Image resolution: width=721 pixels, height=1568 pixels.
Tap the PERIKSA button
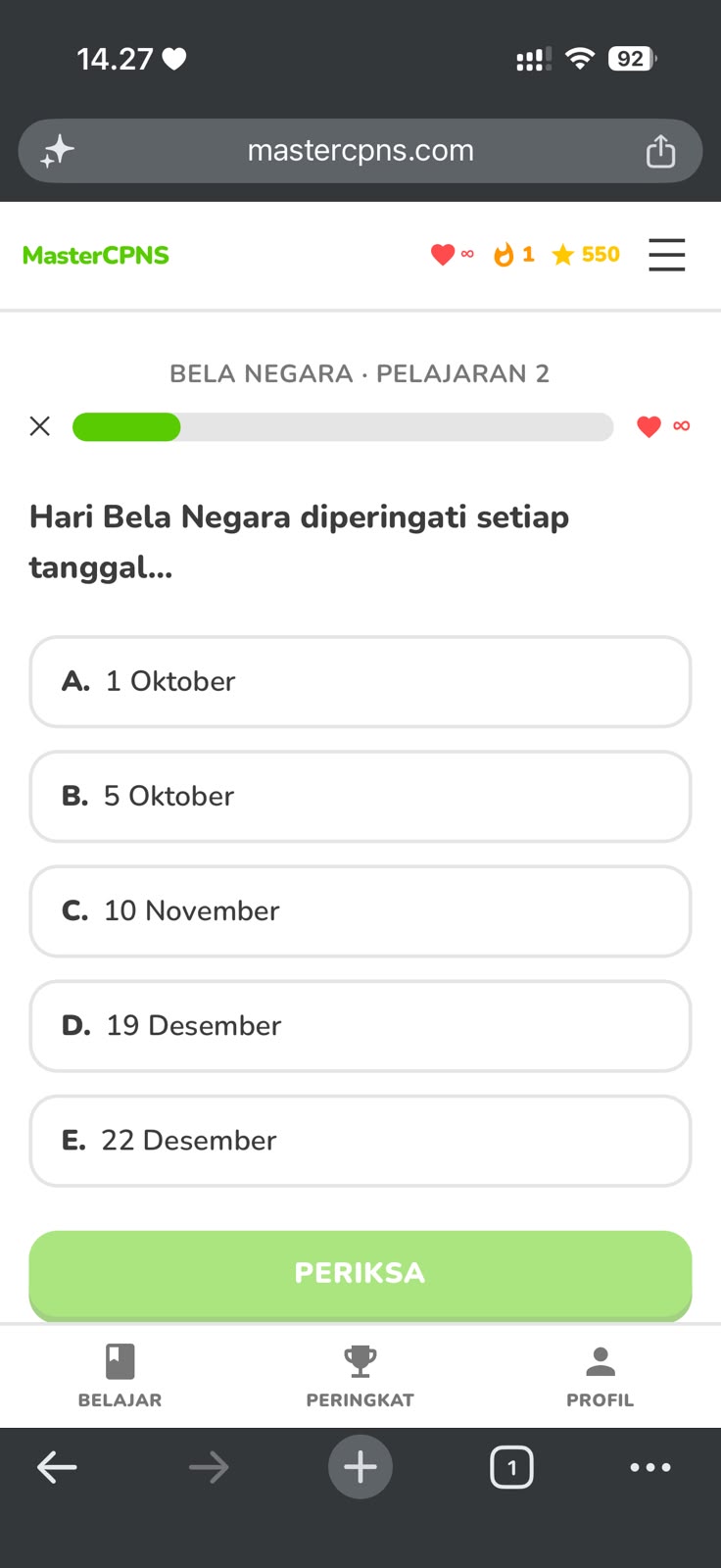pos(360,1274)
